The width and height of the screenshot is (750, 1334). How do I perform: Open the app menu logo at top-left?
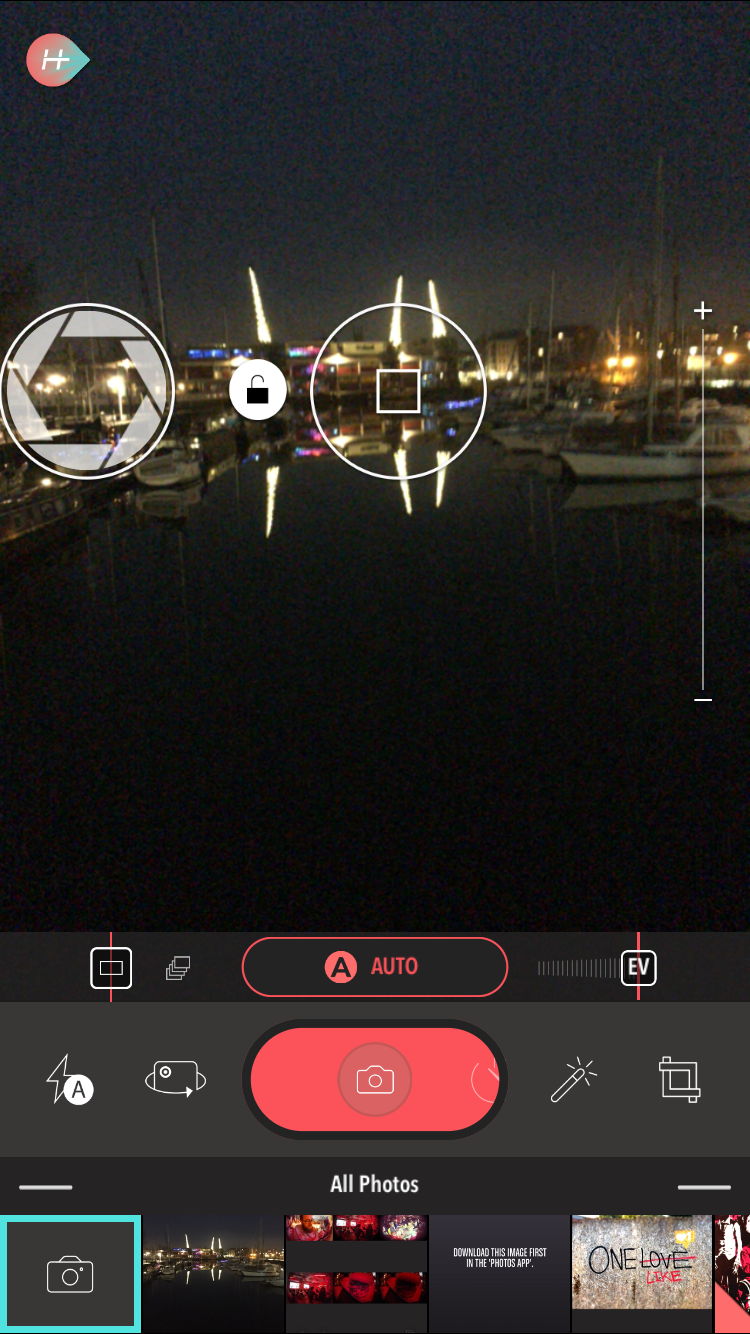point(57,61)
